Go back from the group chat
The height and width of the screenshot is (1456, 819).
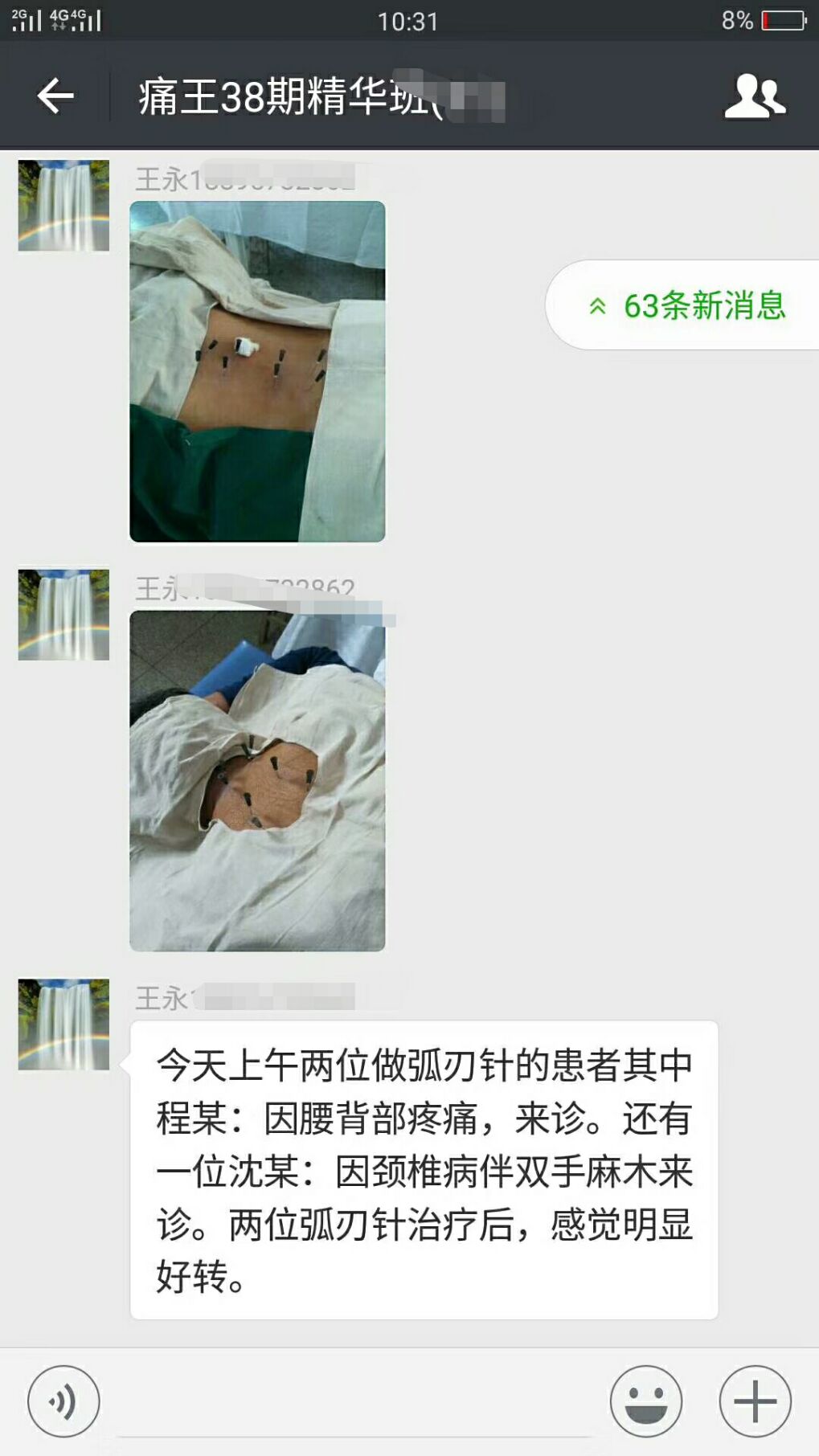(55, 96)
